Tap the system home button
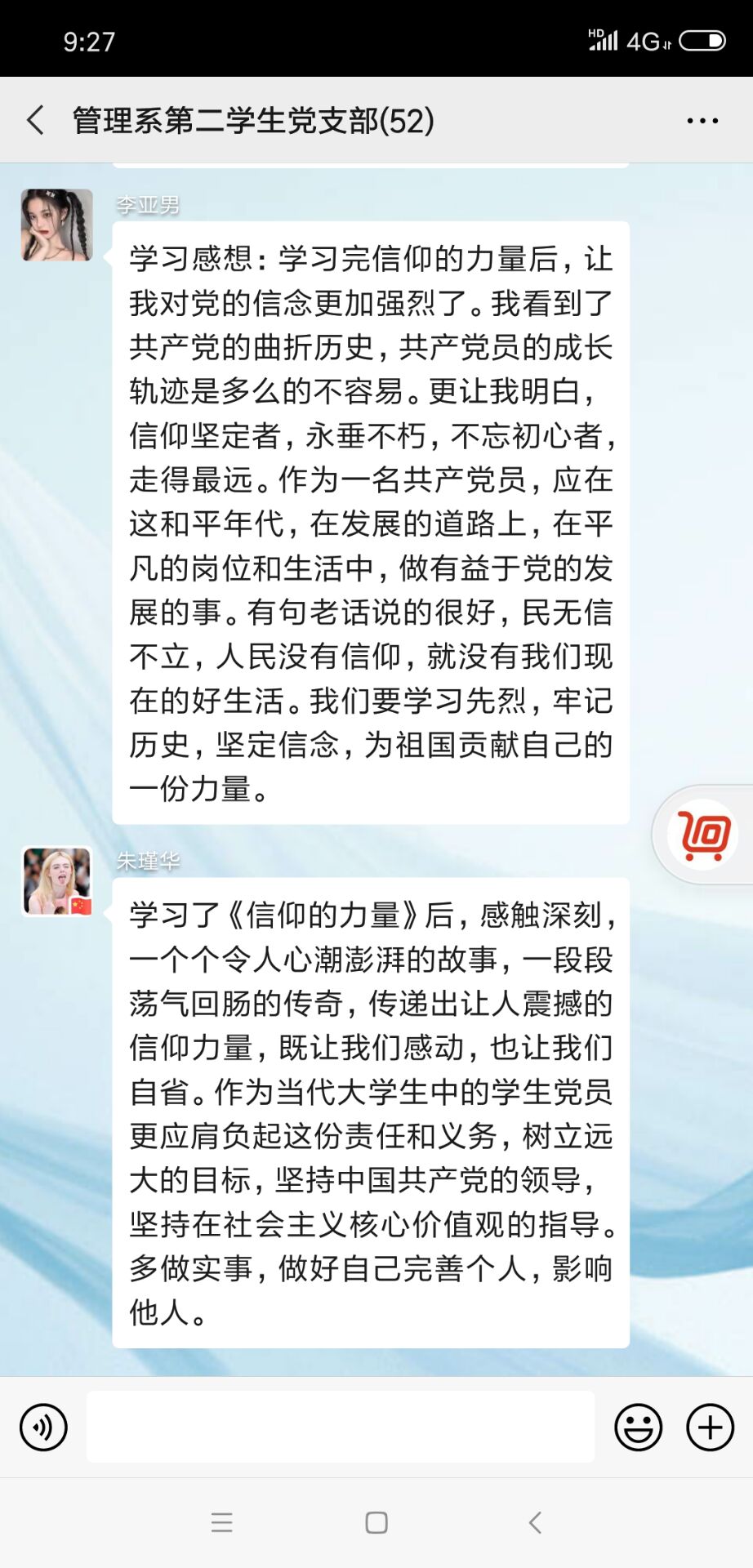The image size is (753, 1568). [376, 1522]
